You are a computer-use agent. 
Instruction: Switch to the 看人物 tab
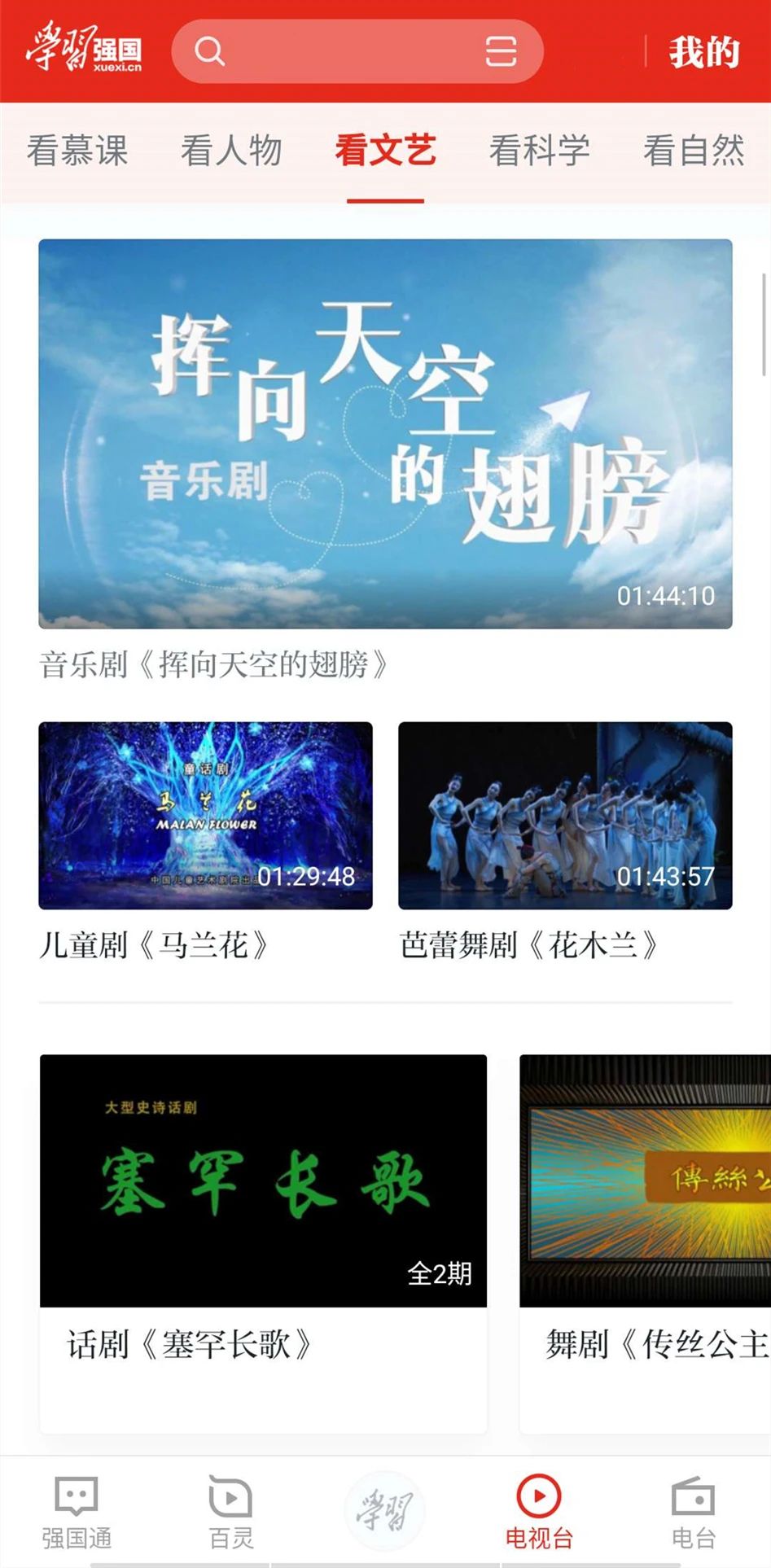click(231, 151)
